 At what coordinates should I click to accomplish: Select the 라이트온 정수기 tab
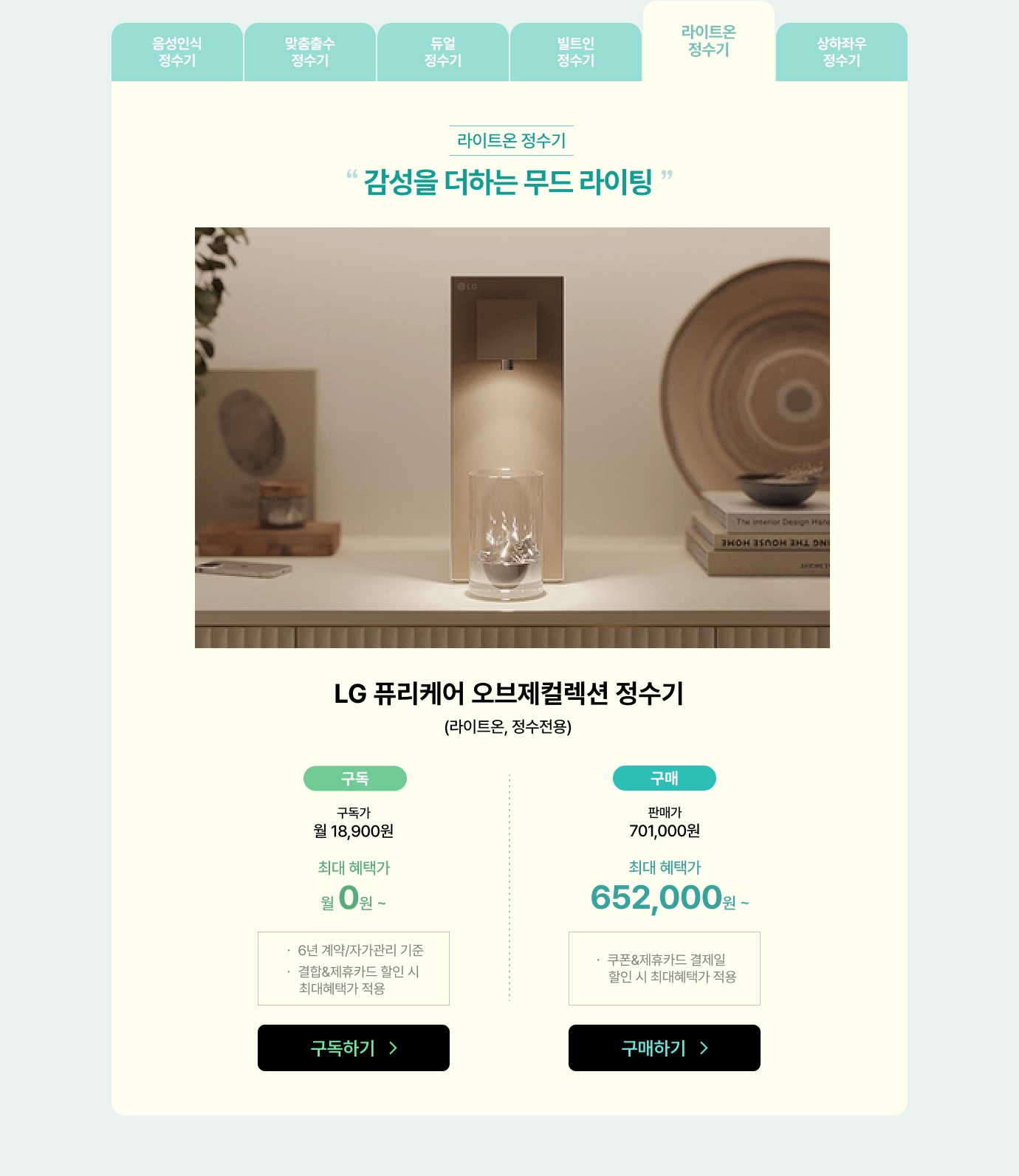709,41
